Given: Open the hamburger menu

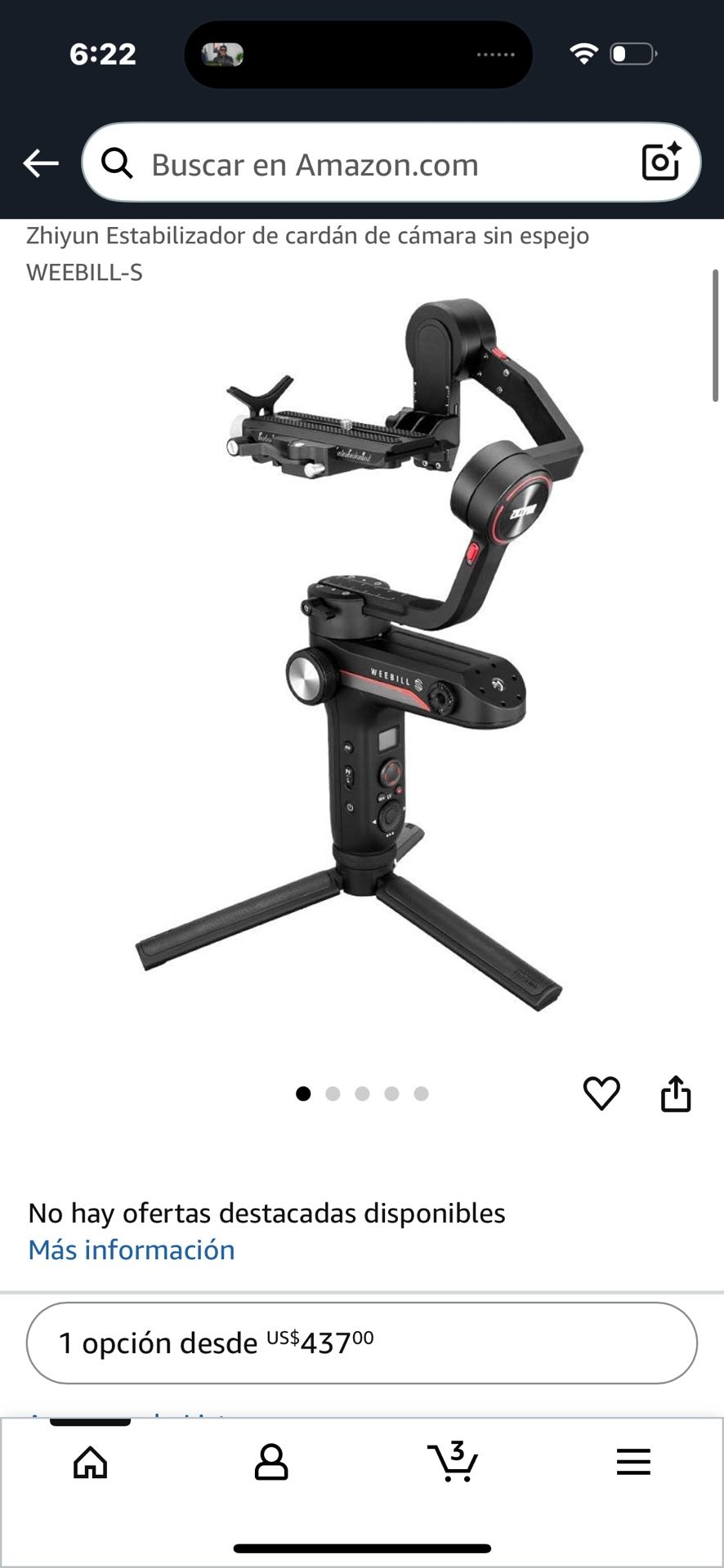Looking at the screenshot, I should 633,1462.
